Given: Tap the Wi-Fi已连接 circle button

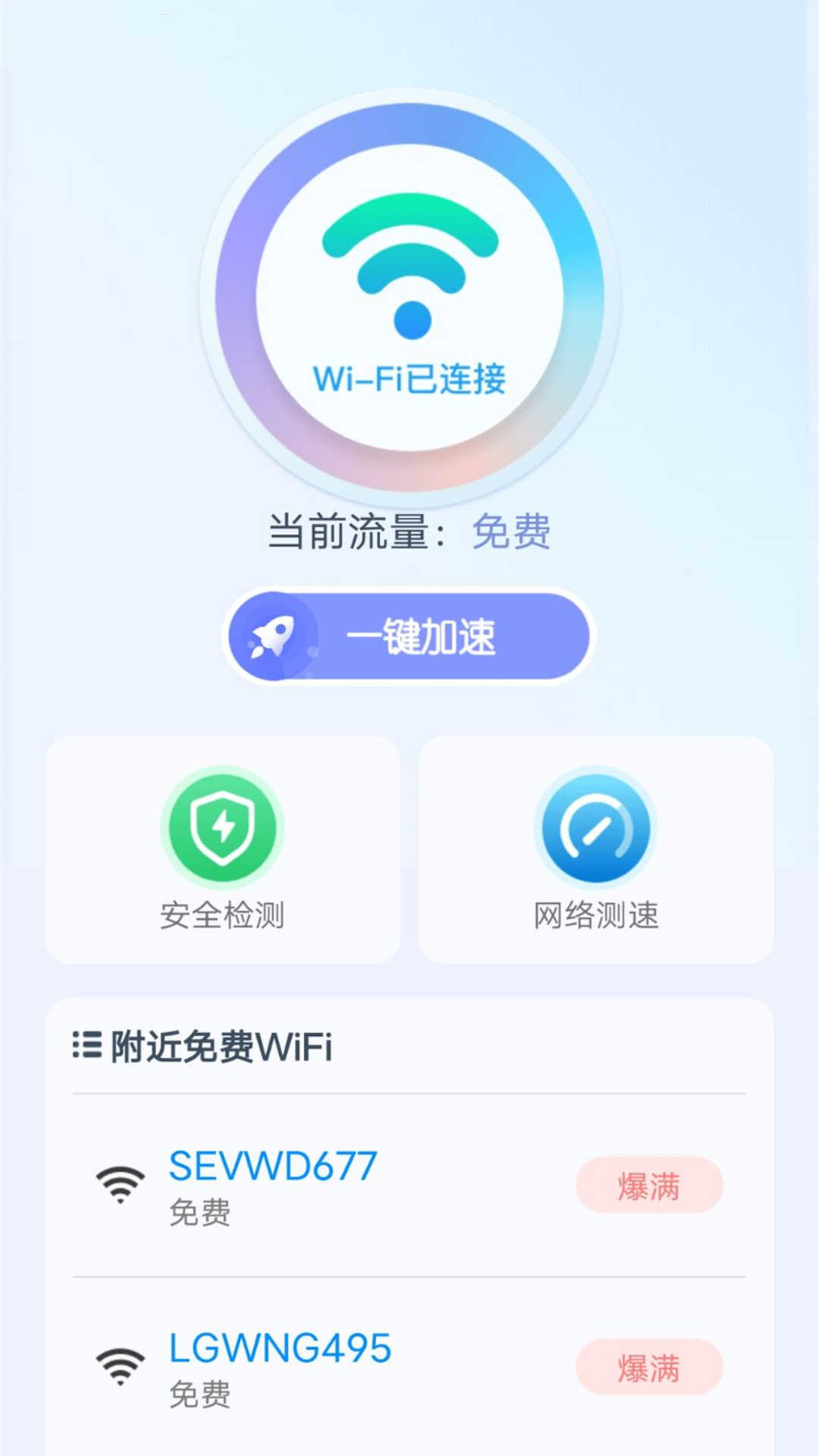Looking at the screenshot, I should [409, 297].
